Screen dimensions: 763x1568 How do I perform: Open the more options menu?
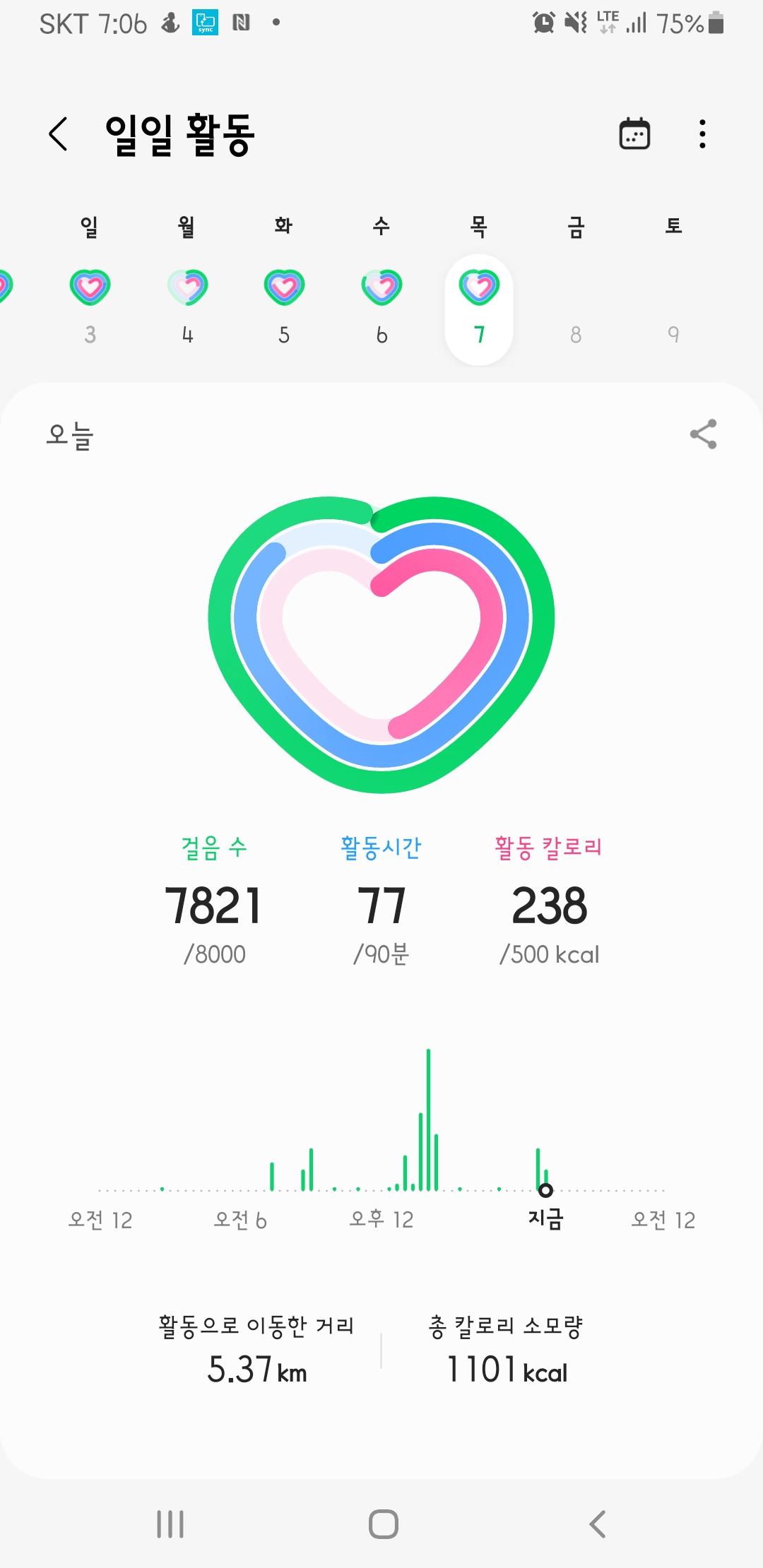pos(702,134)
